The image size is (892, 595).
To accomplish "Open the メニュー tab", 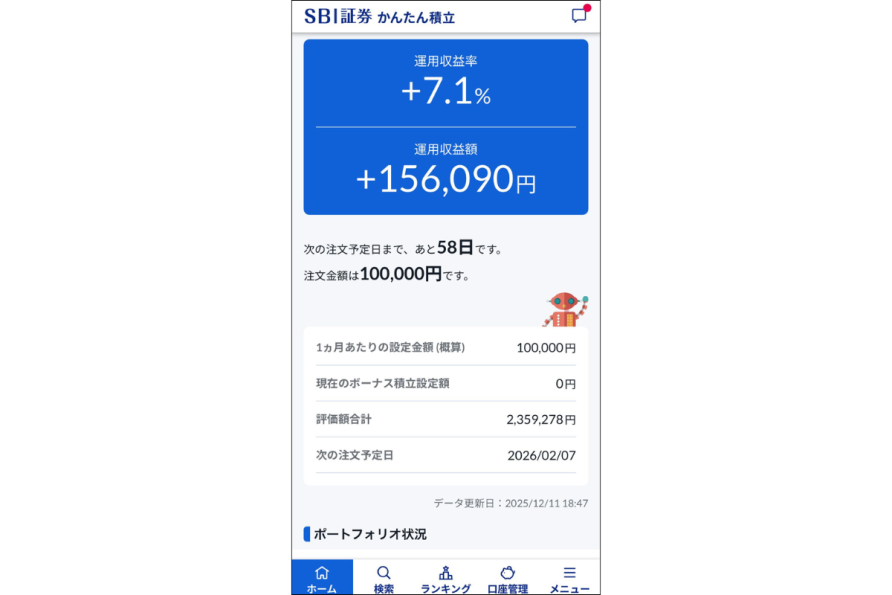I will (569, 578).
